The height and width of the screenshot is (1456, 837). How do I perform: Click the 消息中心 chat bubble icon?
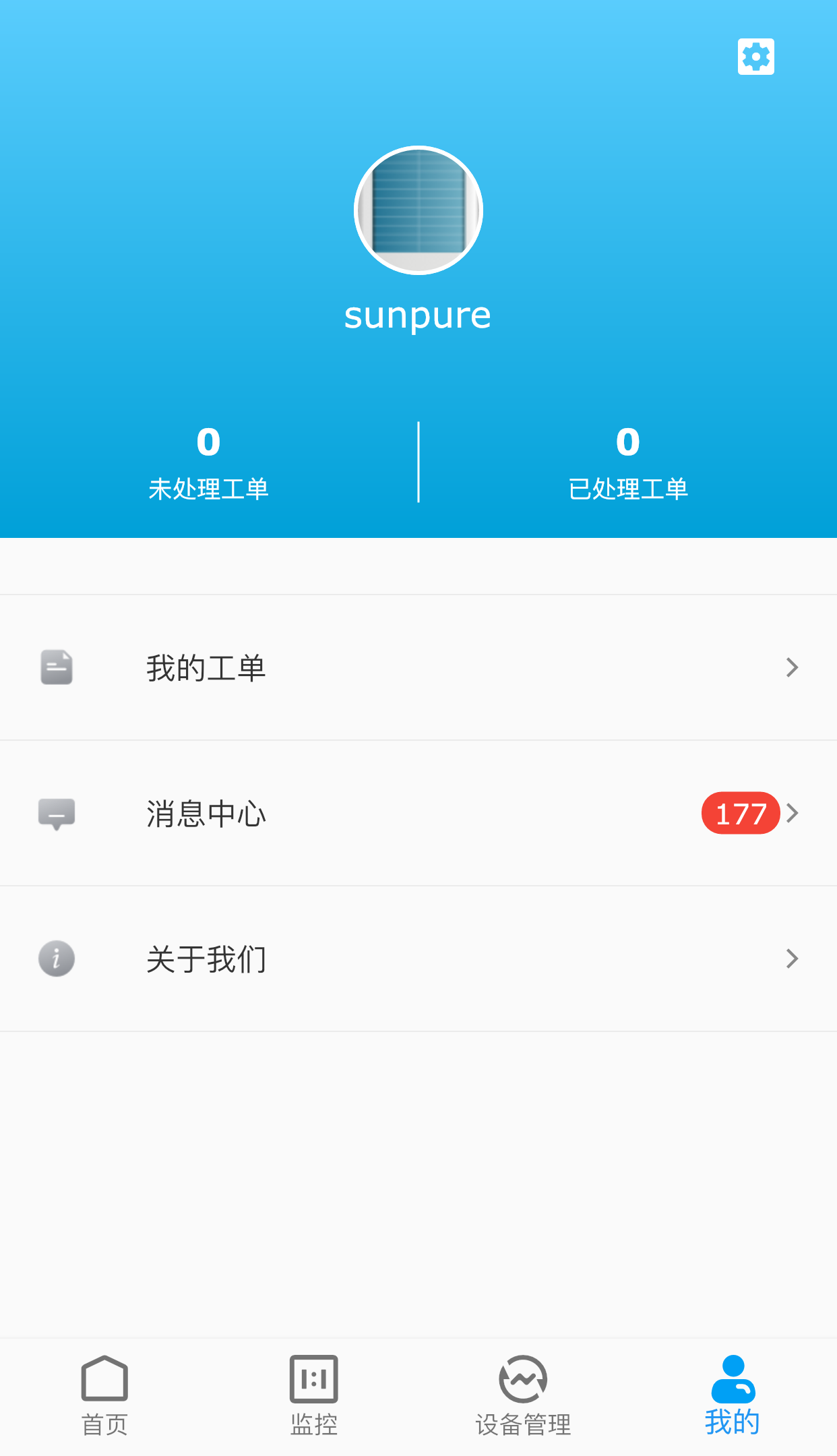click(56, 813)
